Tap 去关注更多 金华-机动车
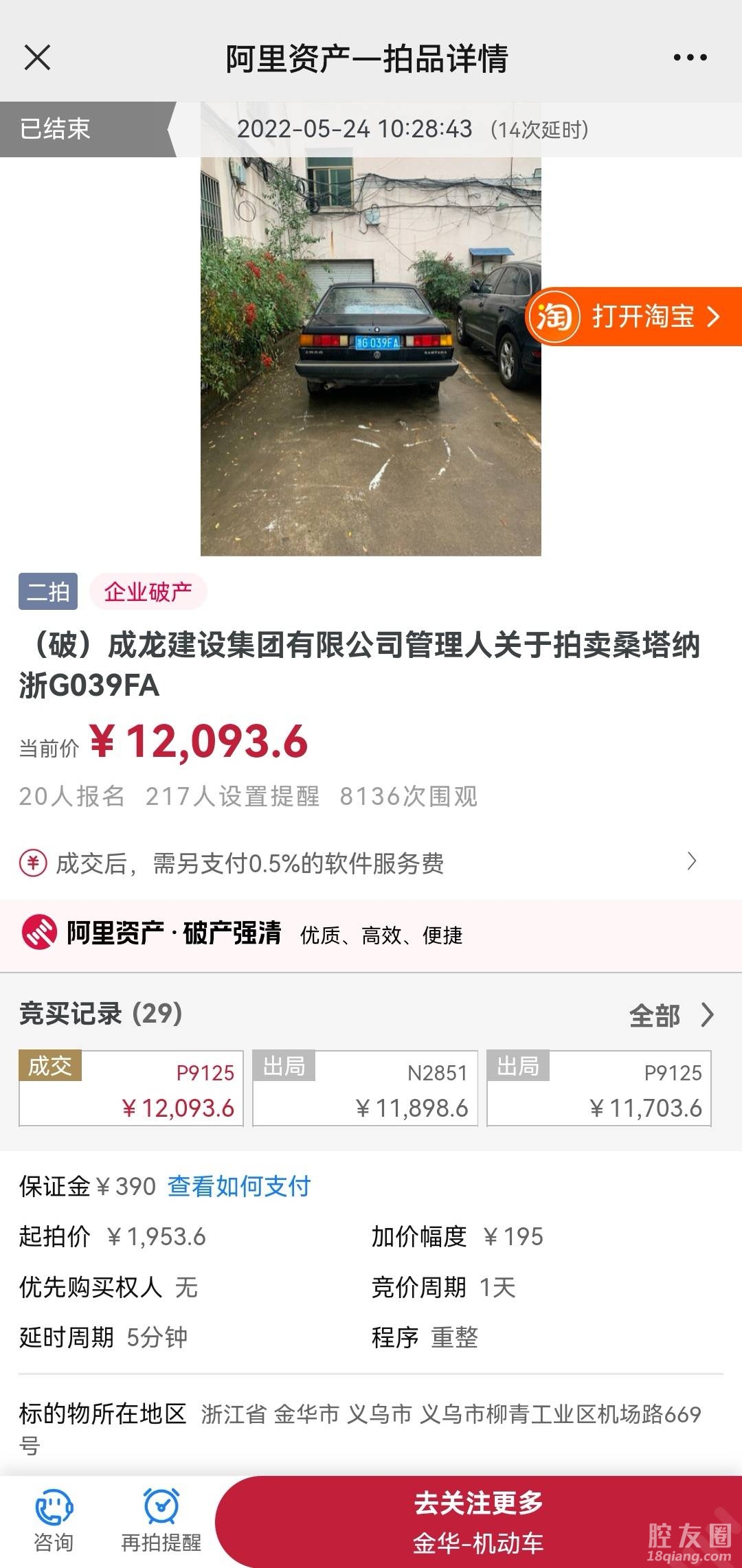 coord(478,1522)
